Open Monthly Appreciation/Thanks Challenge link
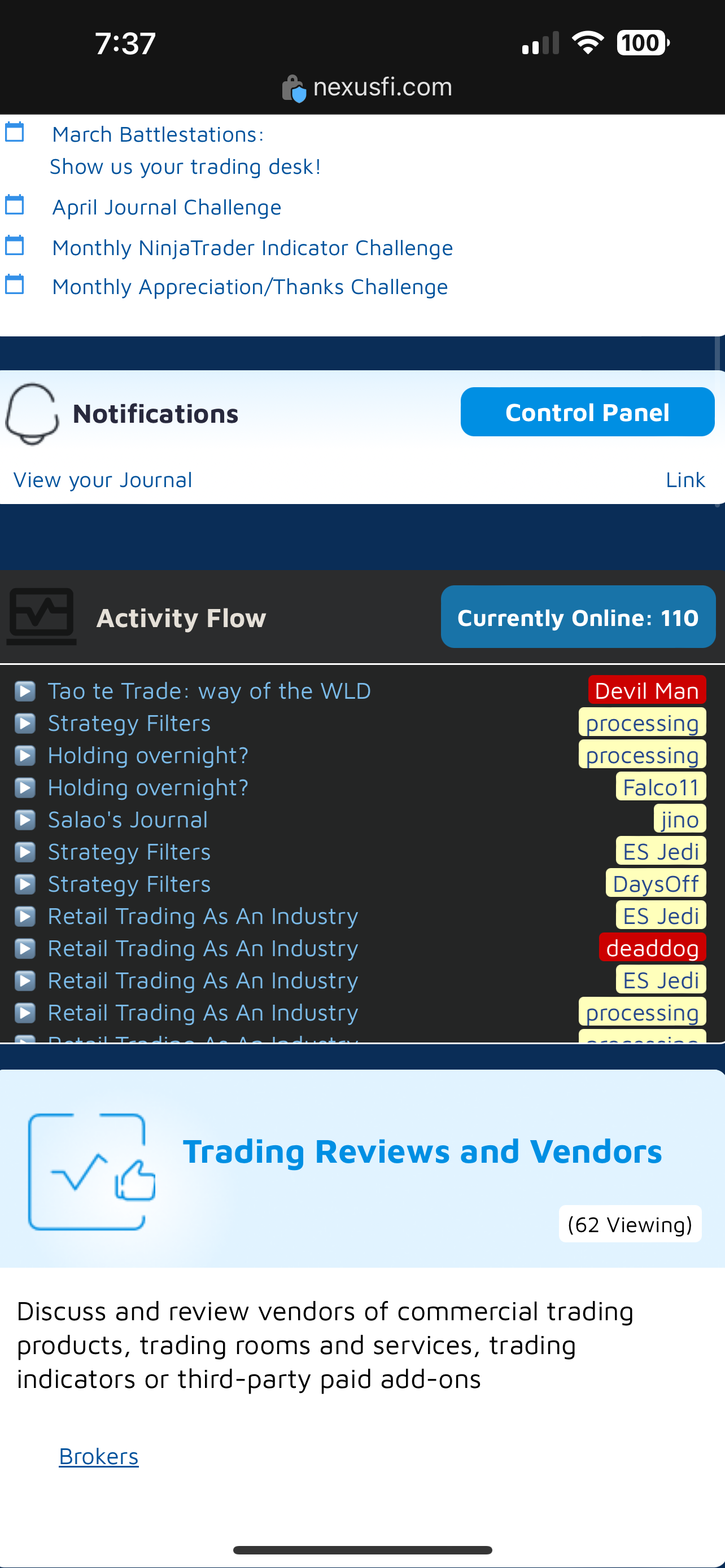The height and width of the screenshot is (1568, 725). 250,287
